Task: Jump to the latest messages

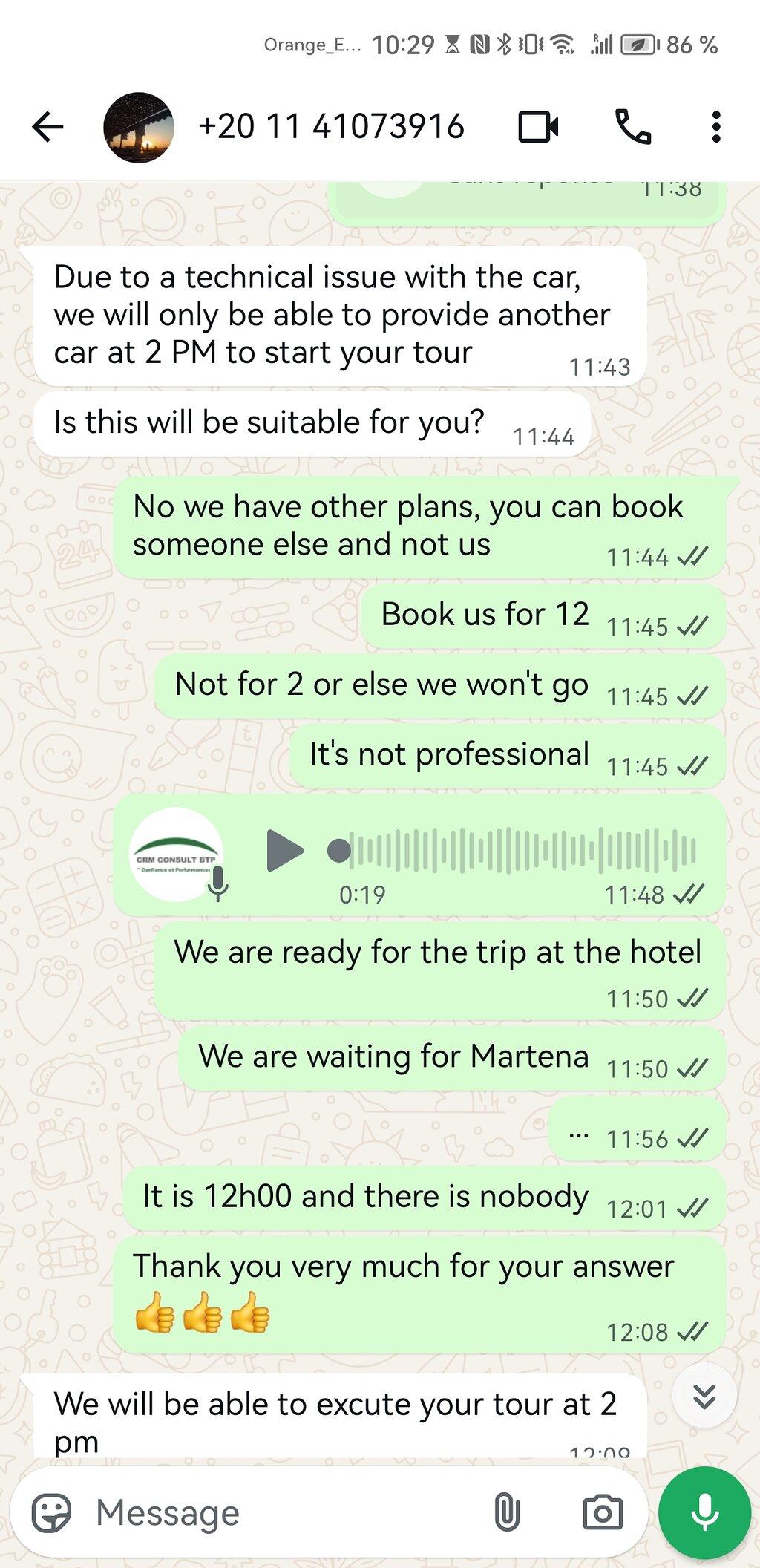Action: point(704,1396)
